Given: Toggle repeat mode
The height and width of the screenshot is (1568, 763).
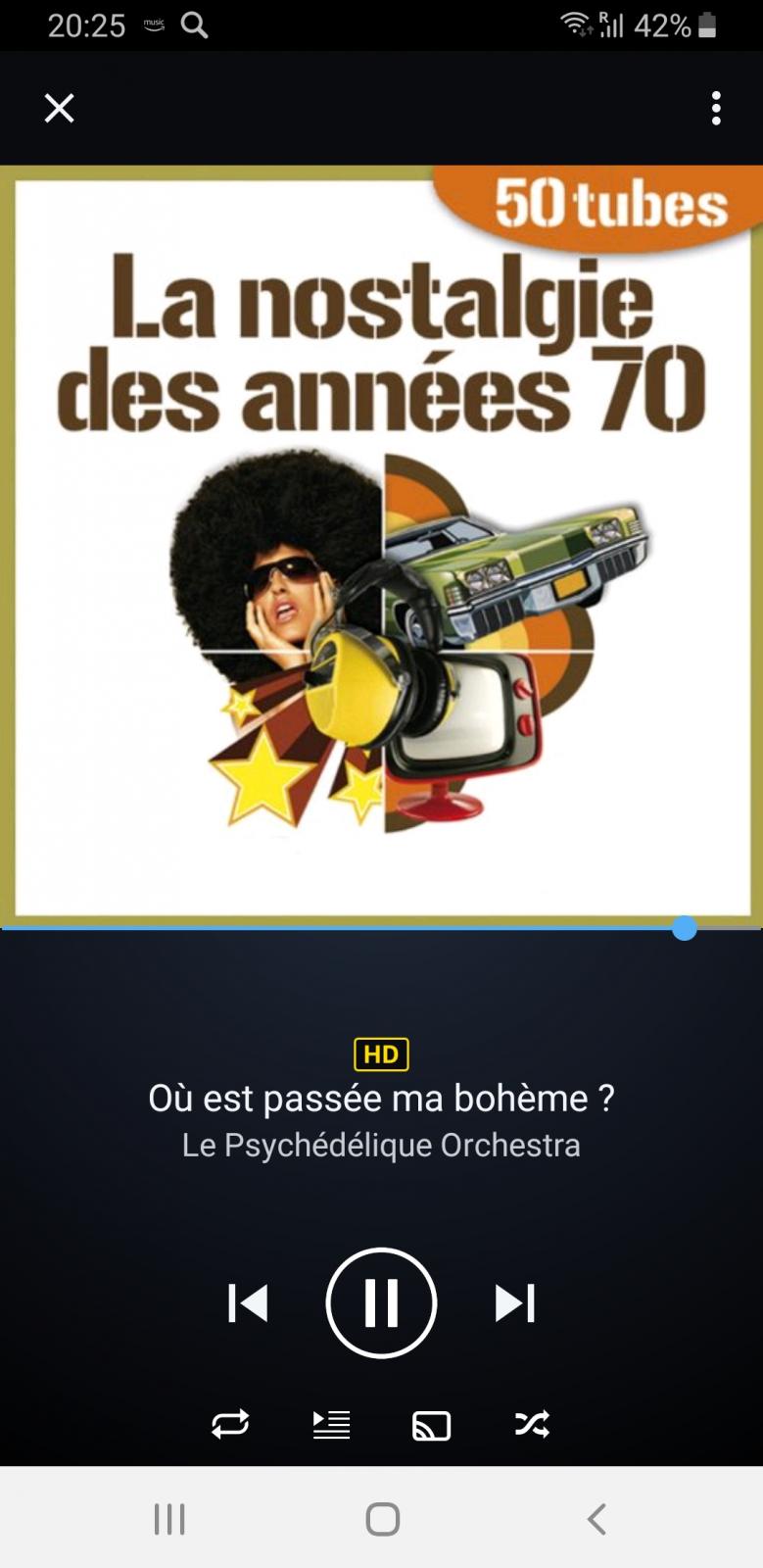Looking at the screenshot, I should tap(230, 1424).
